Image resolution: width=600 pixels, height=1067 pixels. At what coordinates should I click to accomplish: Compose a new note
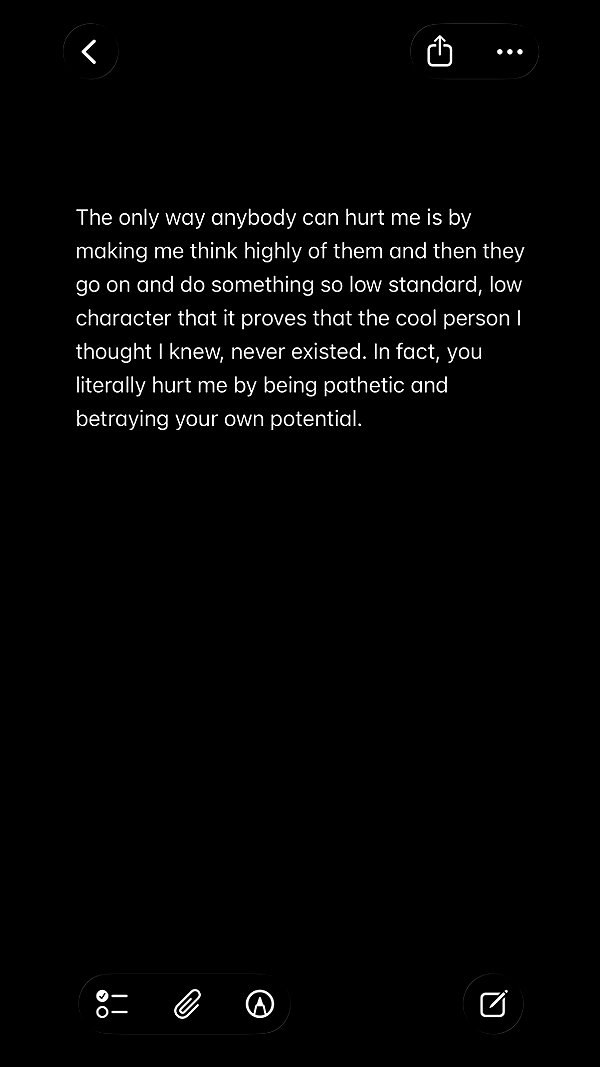(x=493, y=1004)
